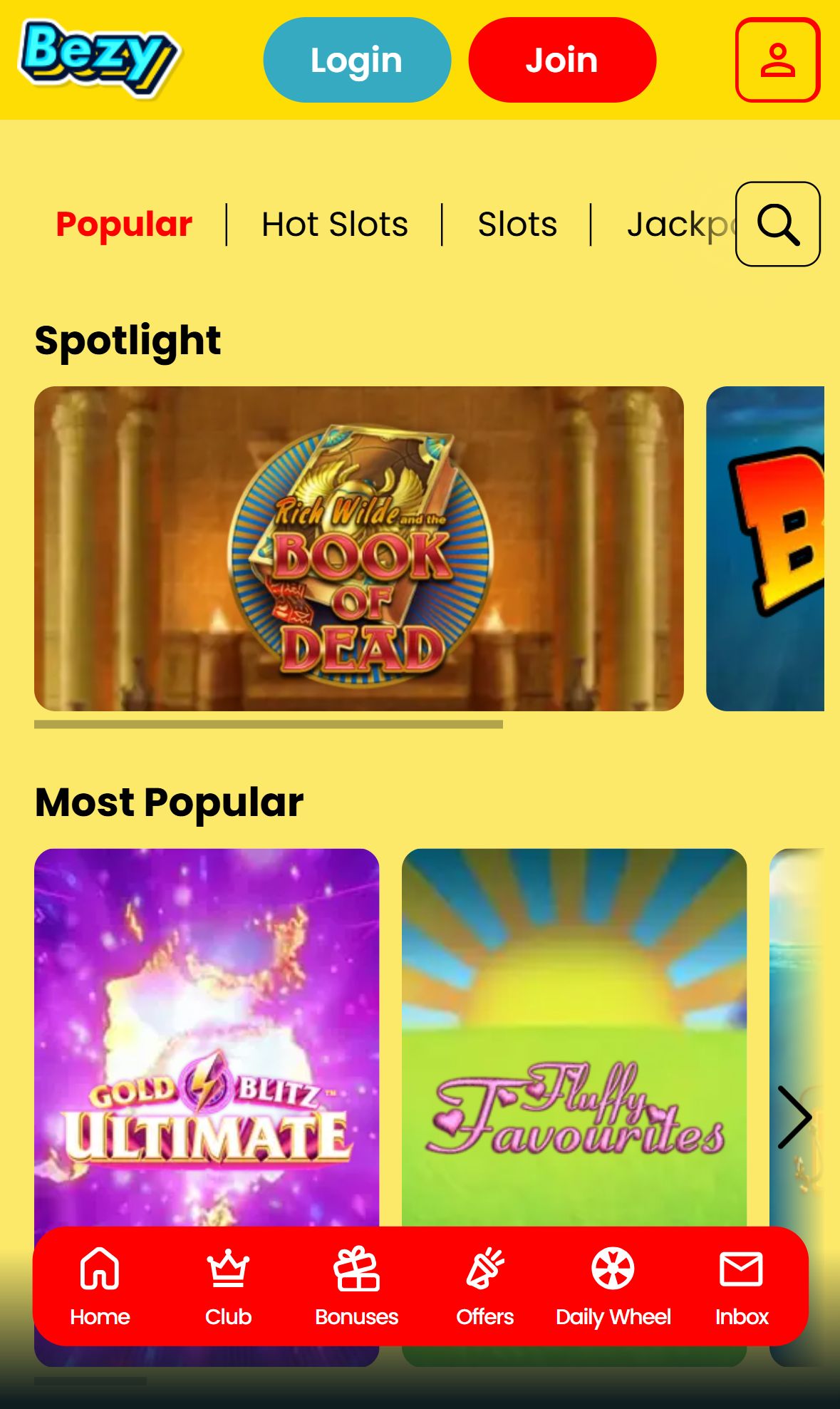This screenshot has width=840, height=1409.
Task: Tap the red Join button
Action: tap(562, 60)
